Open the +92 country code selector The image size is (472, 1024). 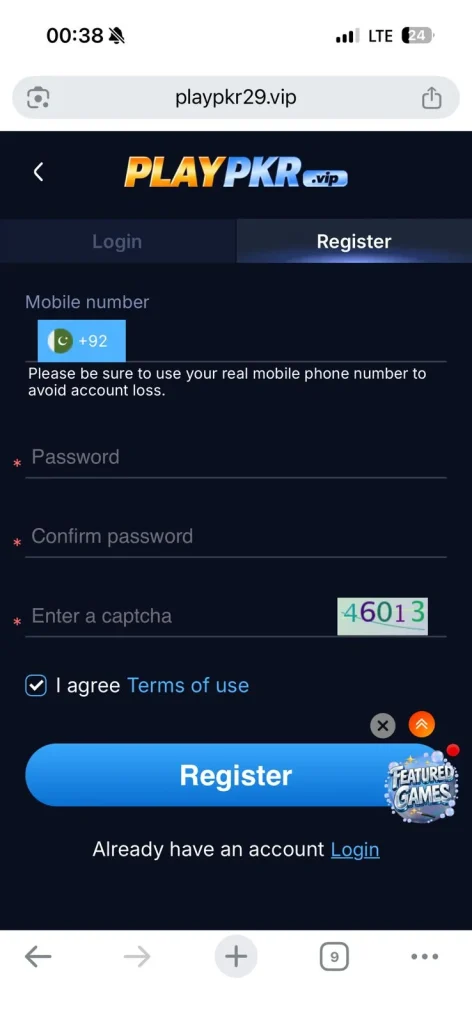[82, 340]
